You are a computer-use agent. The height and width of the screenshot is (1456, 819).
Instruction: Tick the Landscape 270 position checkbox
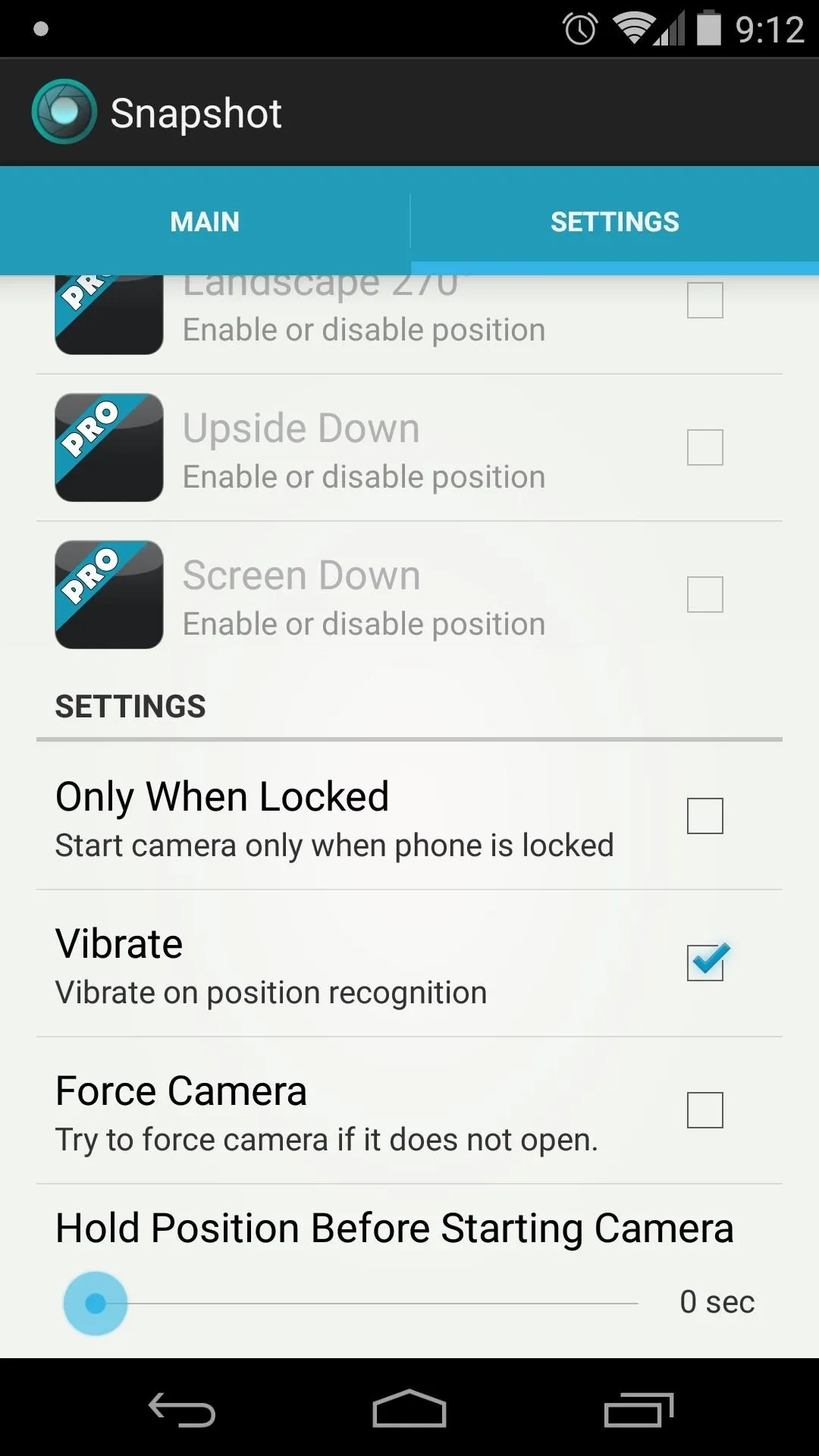click(704, 300)
